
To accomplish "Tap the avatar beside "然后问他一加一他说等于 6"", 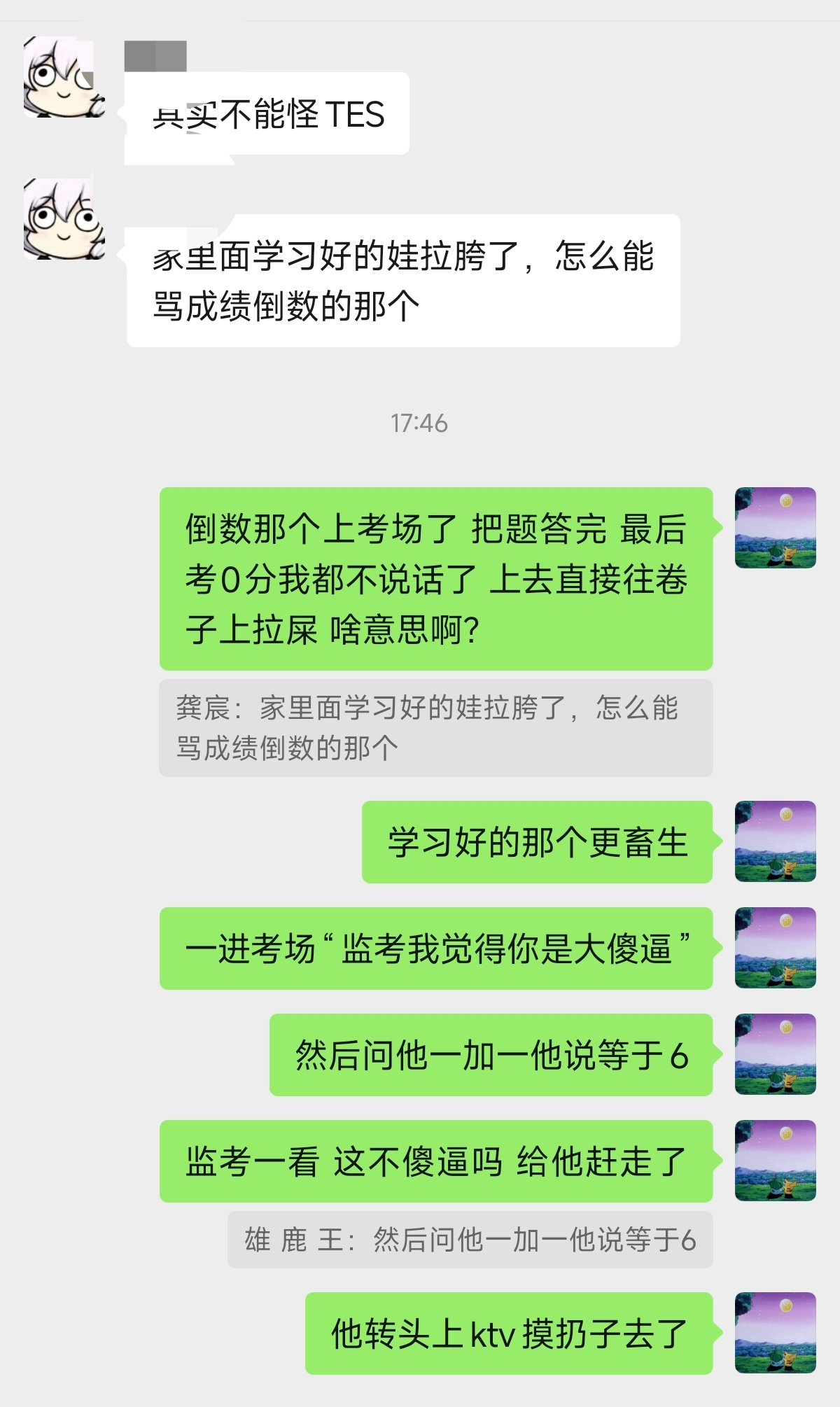I will point(775,1054).
